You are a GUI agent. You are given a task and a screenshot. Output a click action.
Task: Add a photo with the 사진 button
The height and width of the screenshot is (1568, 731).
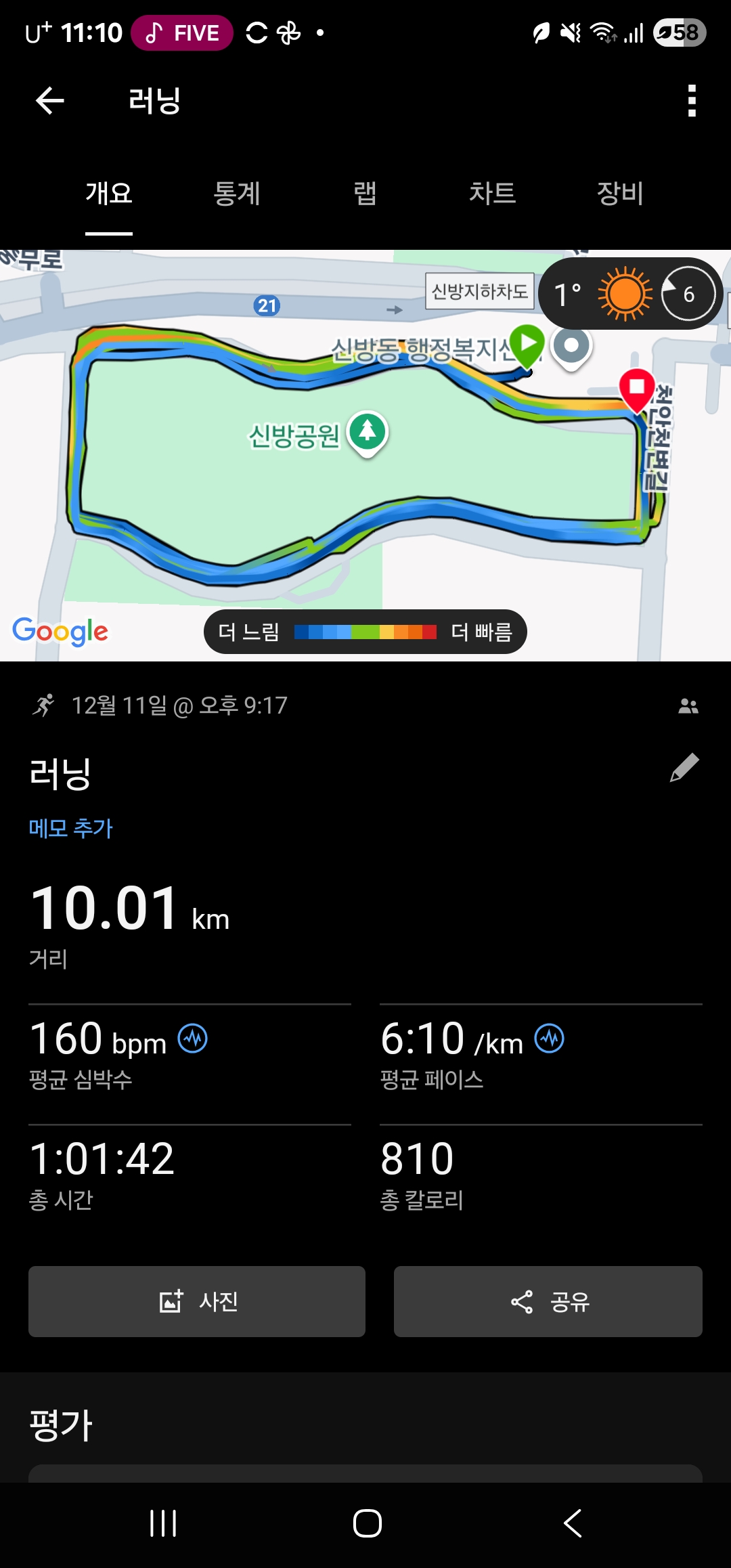click(197, 1301)
